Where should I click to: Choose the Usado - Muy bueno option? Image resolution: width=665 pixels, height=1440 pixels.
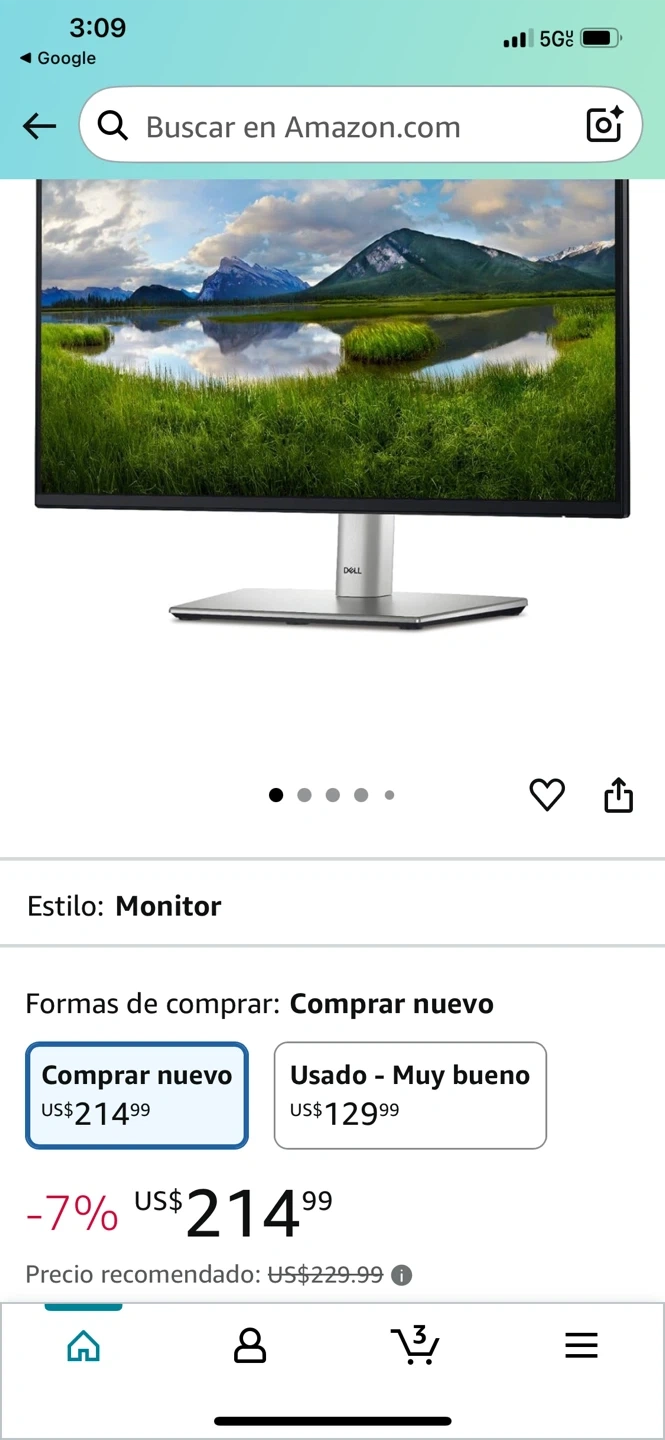tap(410, 1095)
